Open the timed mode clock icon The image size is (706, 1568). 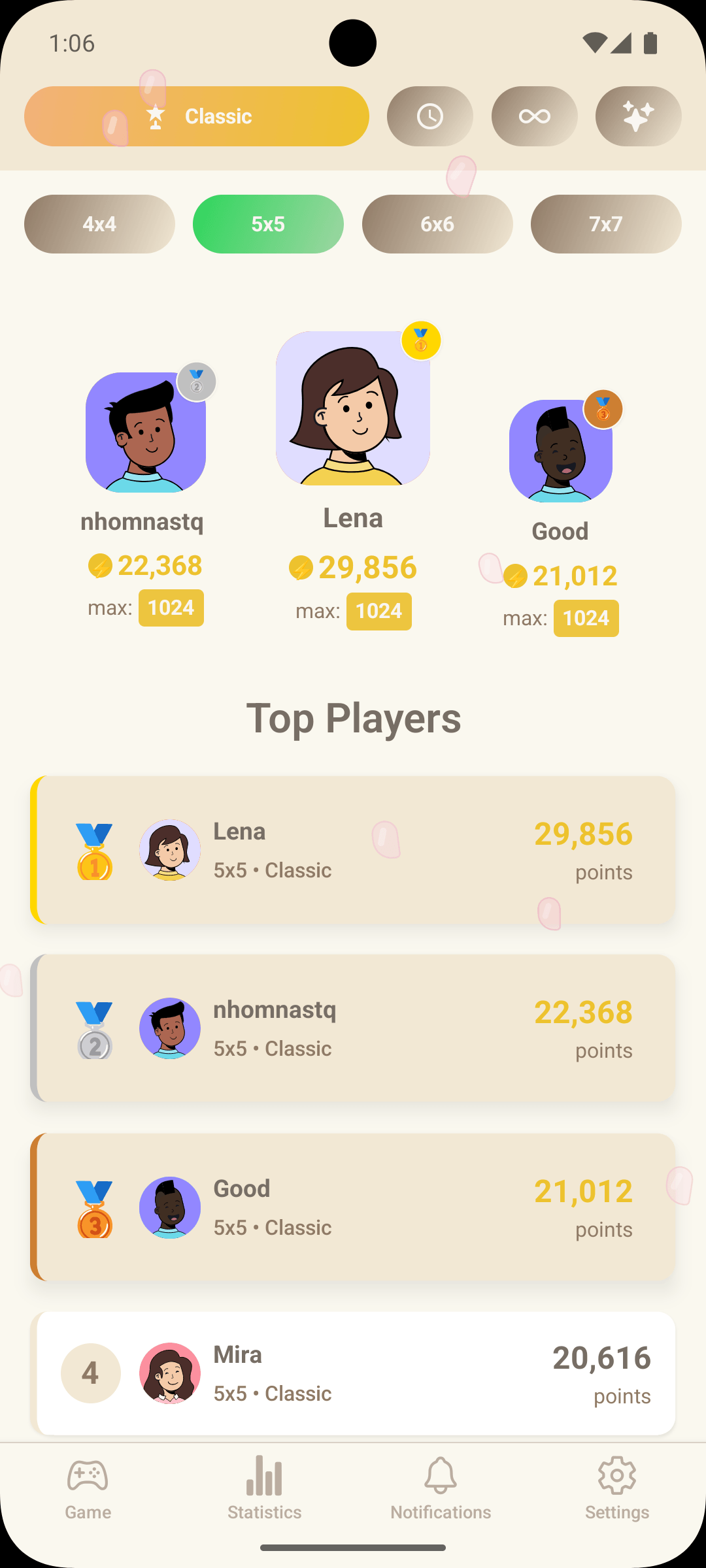429,116
